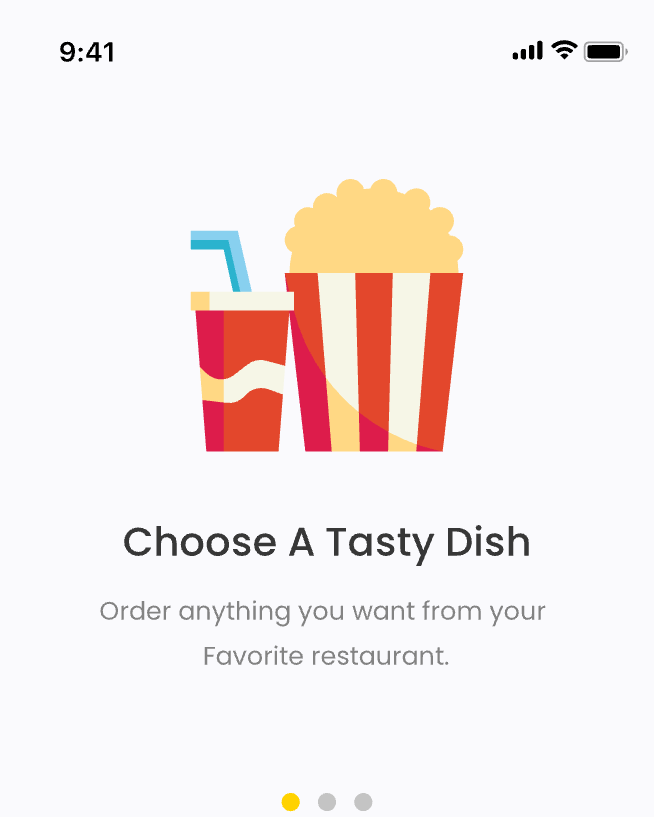The width and height of the screenshot is (654, 817).
Task: Tap the first yellow page indicator dot
Action: 291,802
